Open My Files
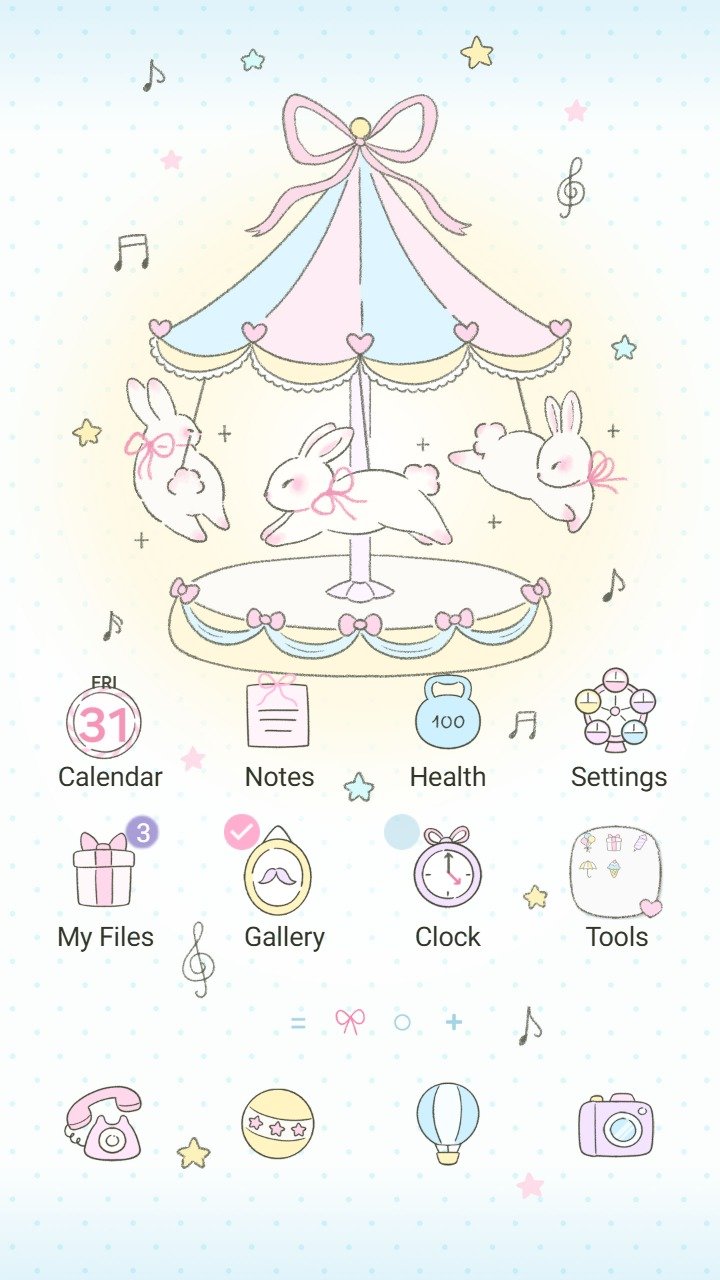Screen dimensions: 720x1280 [x=104, y=873]
